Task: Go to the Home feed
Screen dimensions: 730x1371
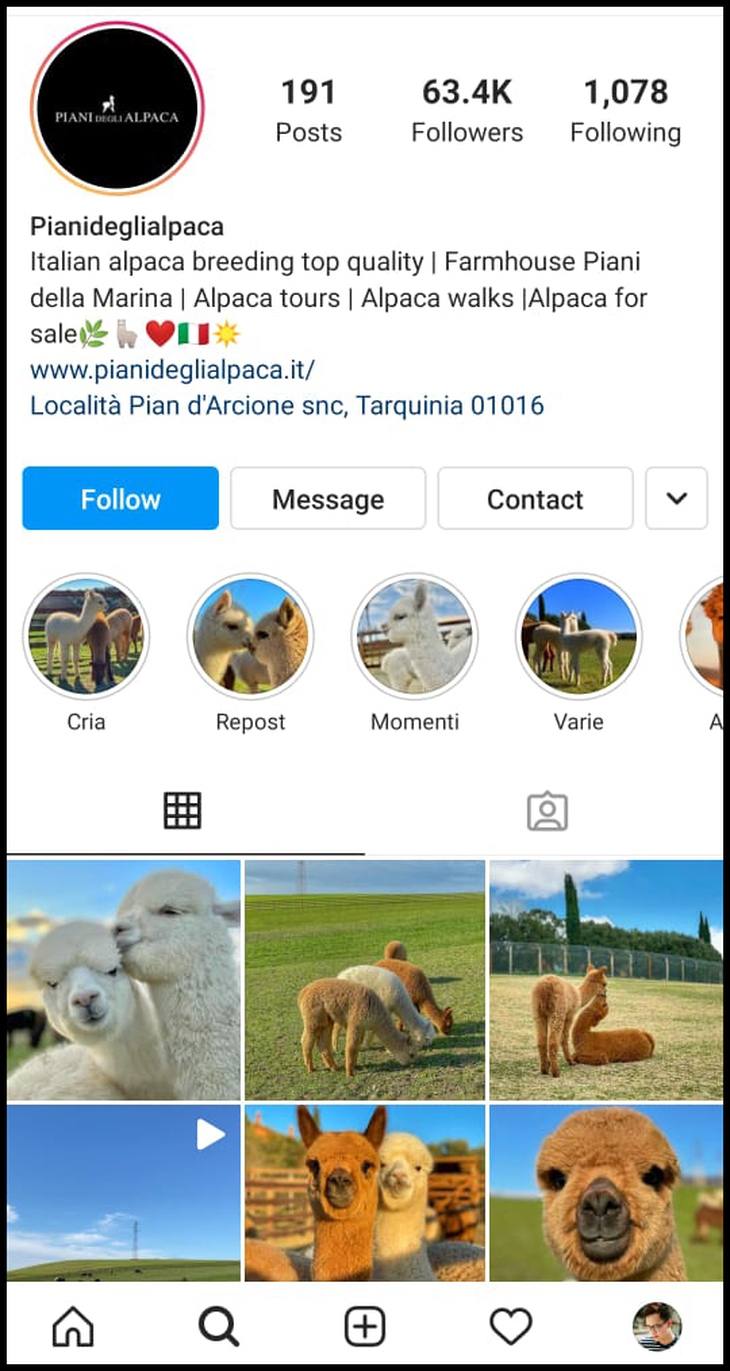Action: tap(73, 1326)
